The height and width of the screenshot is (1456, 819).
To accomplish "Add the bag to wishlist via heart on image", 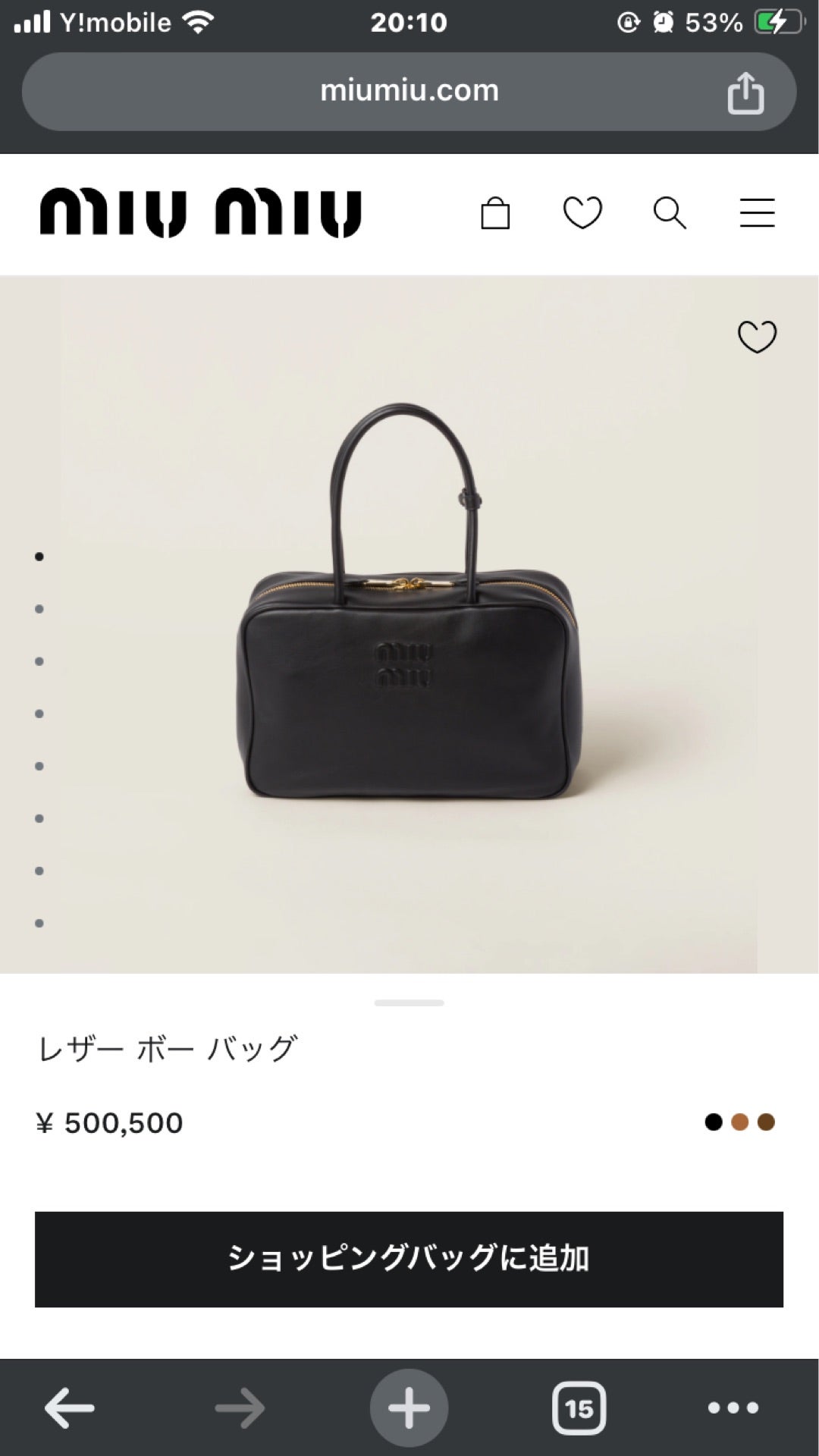I will point(758,337).
